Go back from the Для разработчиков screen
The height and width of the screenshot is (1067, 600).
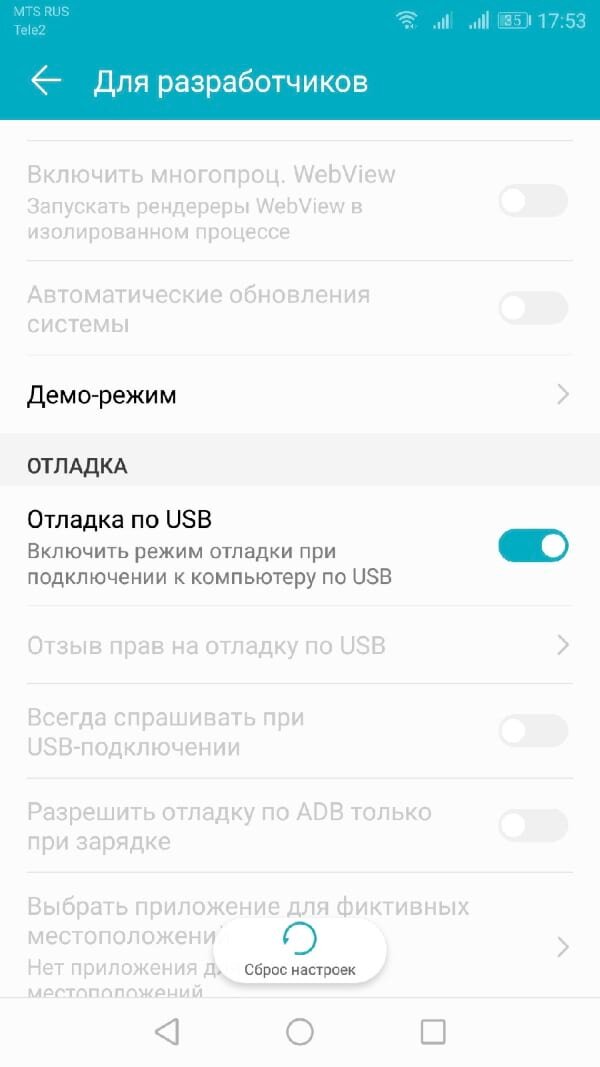[x=46, y=81]
